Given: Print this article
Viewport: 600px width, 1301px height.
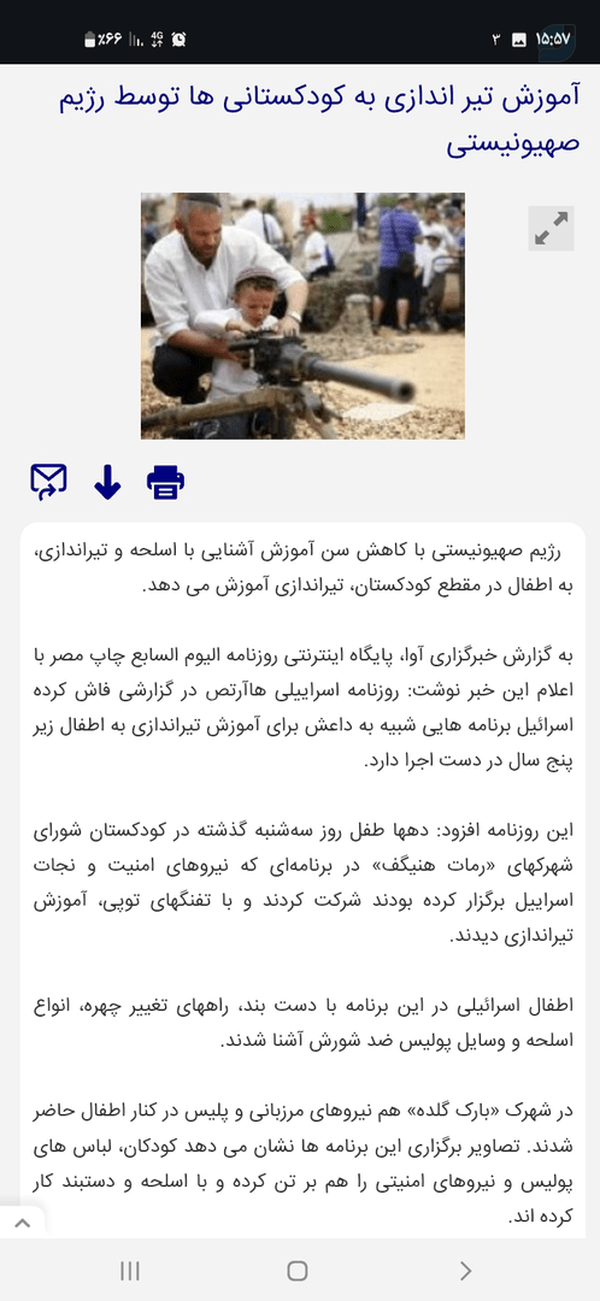Looking at the screenshot, I should click(166, 482).
